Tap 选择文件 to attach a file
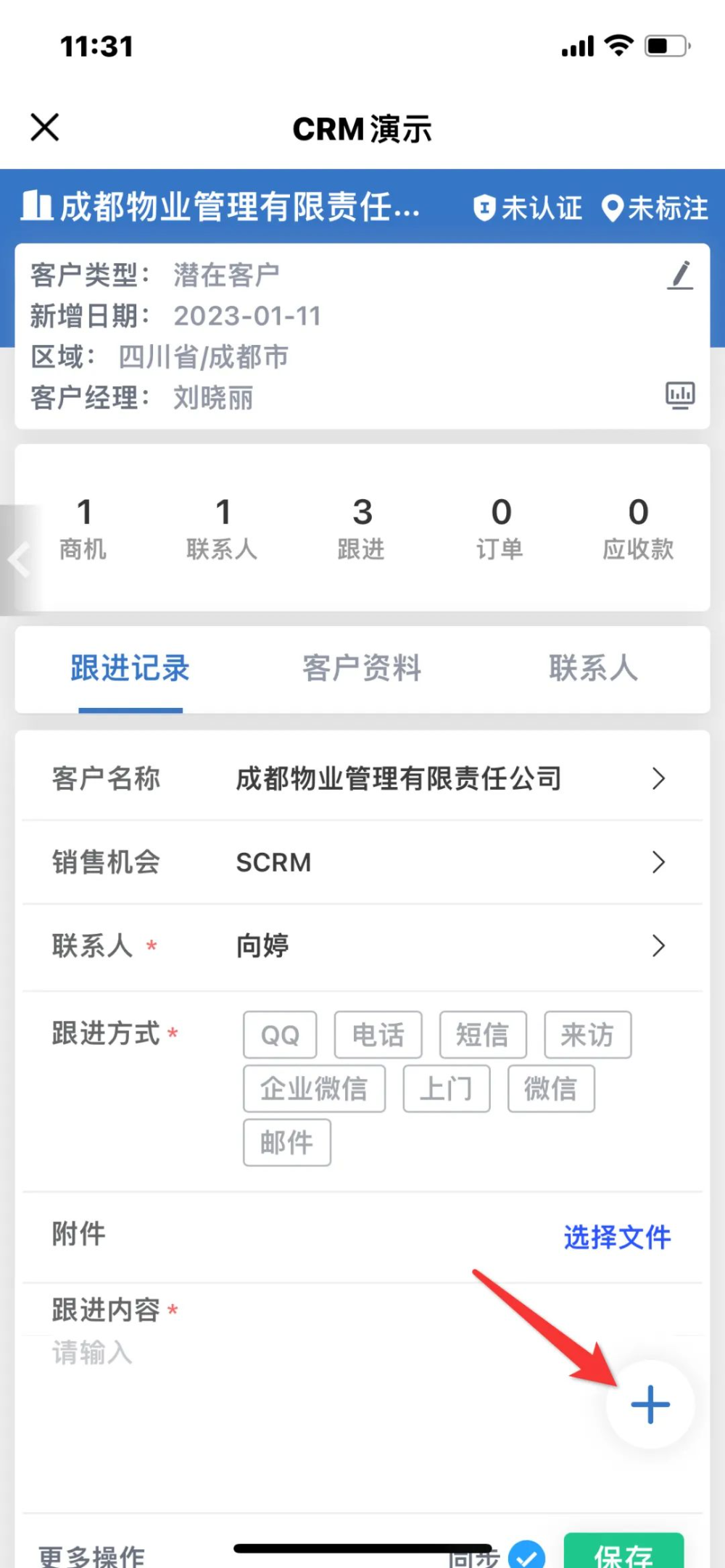The width and height of the screenshot is (725, 1568). (x=618, y=1237)
